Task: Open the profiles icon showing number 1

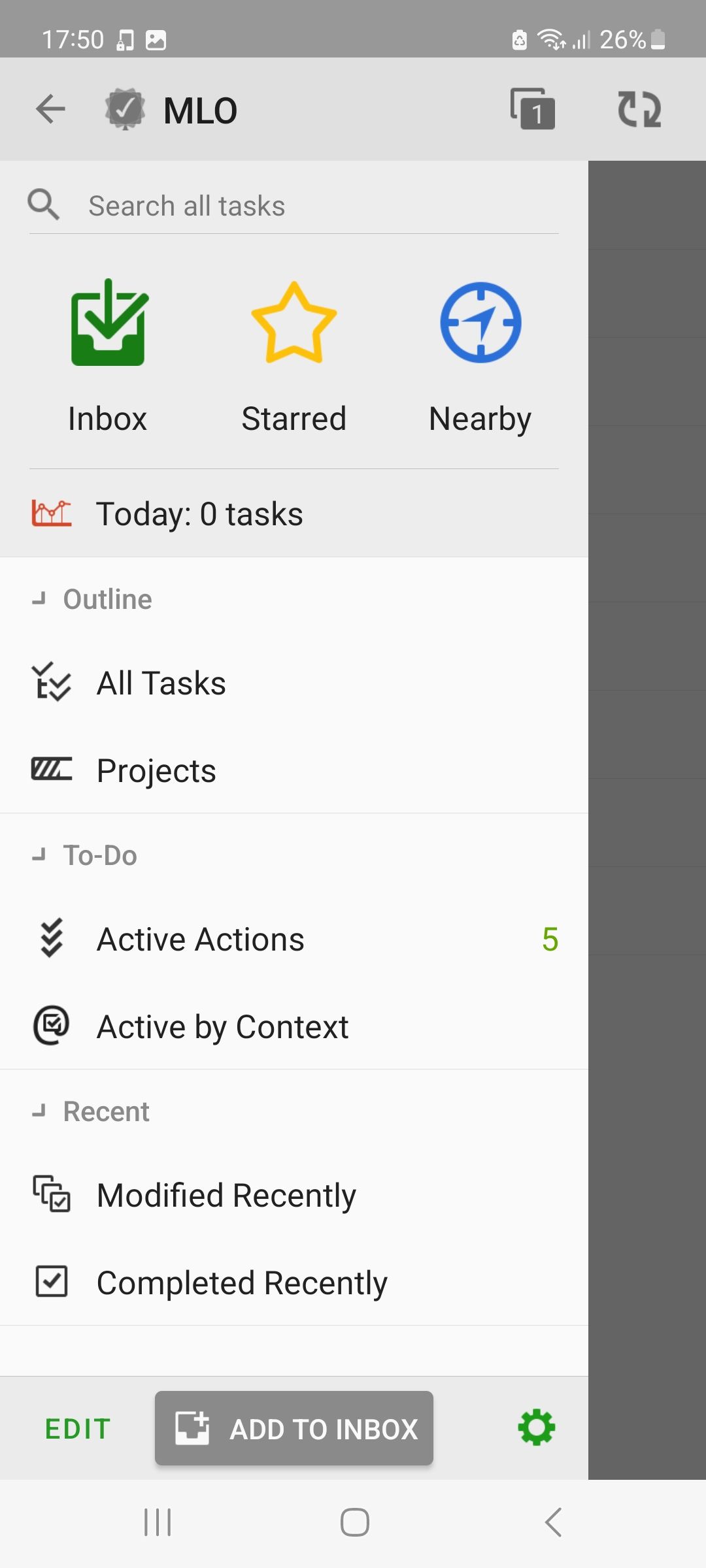Action: point(533,109)
